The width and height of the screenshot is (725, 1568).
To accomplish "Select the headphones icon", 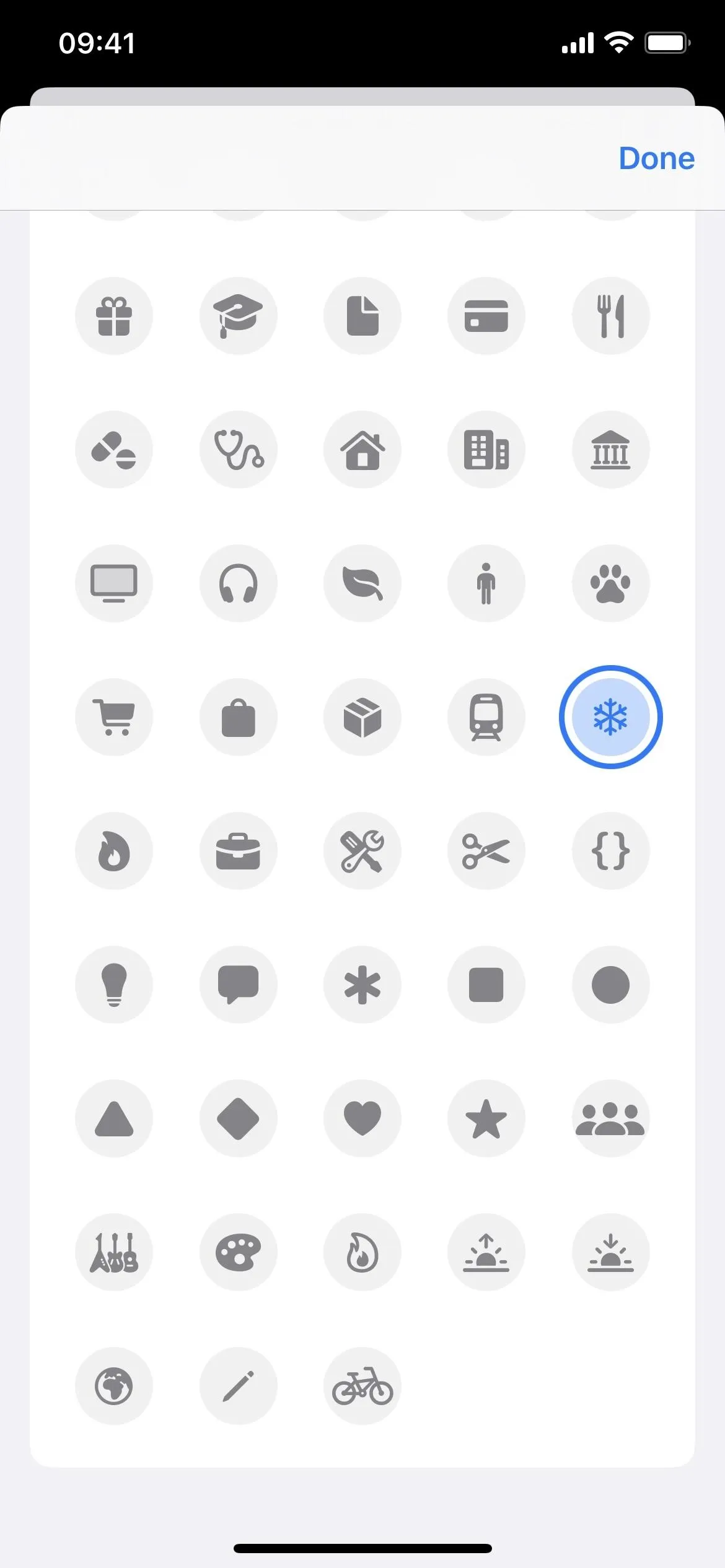I will click(x=238, y=583).
